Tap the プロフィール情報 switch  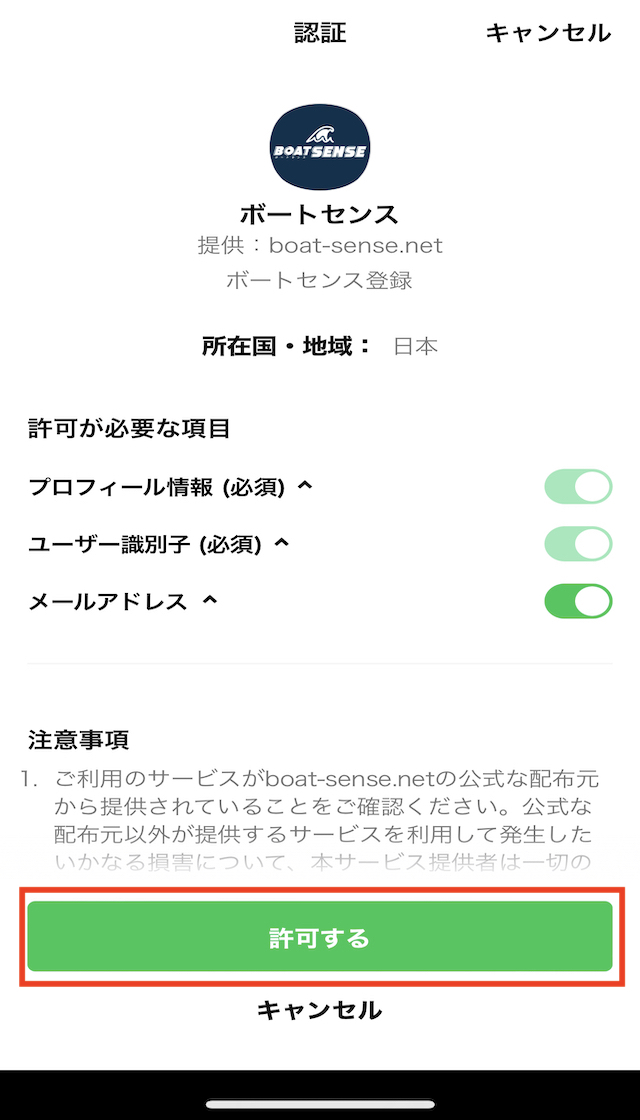579,487
